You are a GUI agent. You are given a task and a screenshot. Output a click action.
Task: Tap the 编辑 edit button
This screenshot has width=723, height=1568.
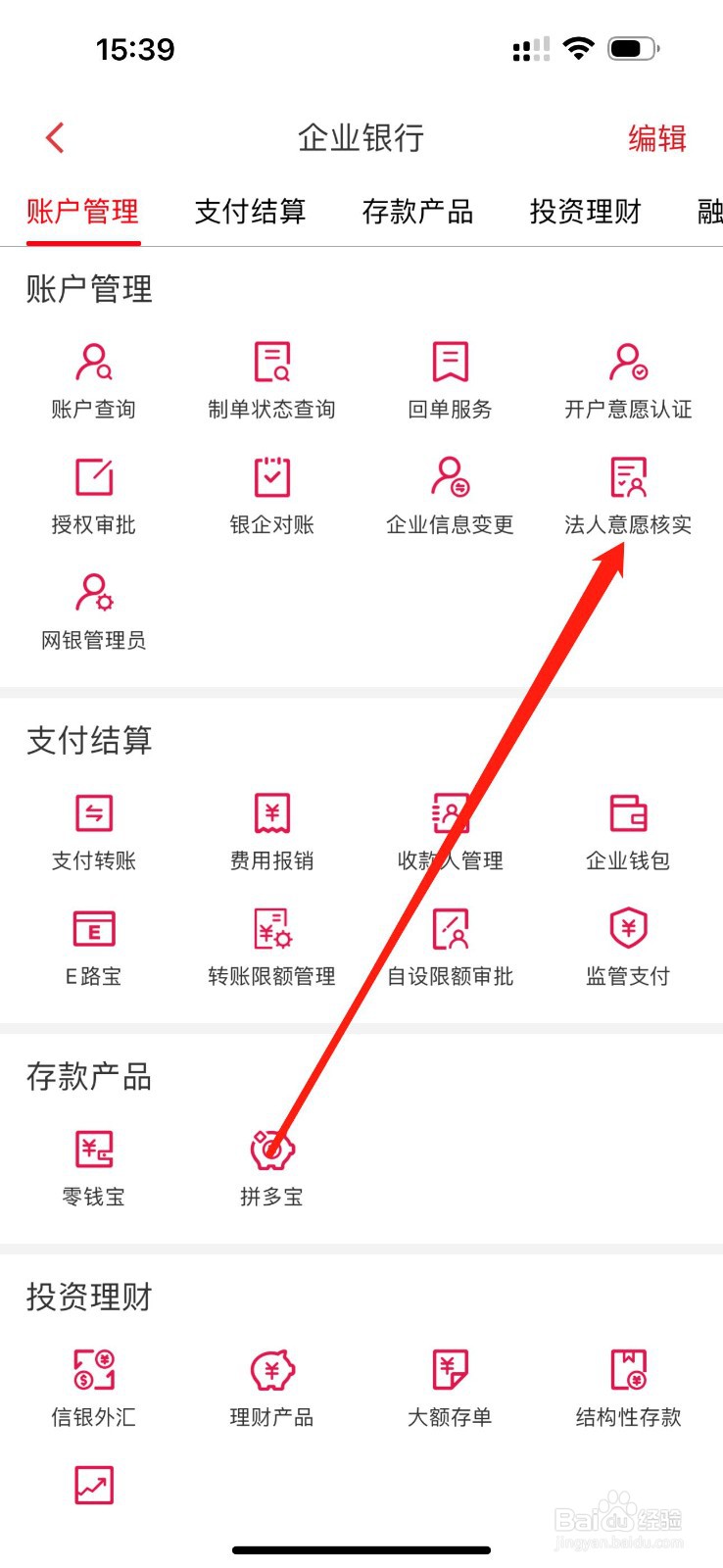pyautogui.click(x=654, y=138)
